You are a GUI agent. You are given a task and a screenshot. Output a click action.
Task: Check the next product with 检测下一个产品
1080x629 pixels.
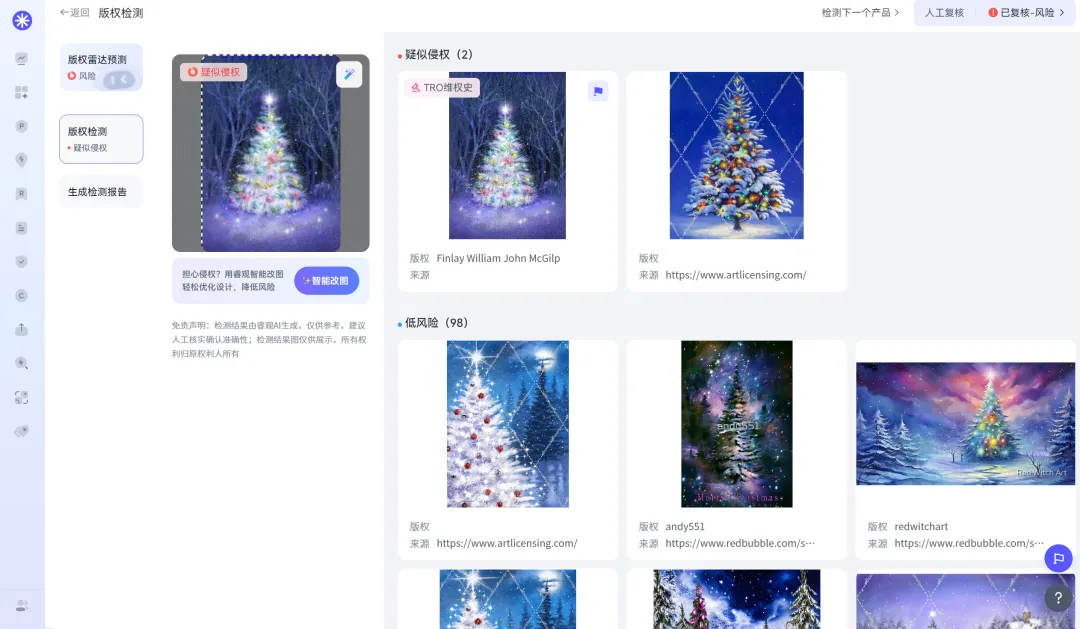tap(860, 13)
